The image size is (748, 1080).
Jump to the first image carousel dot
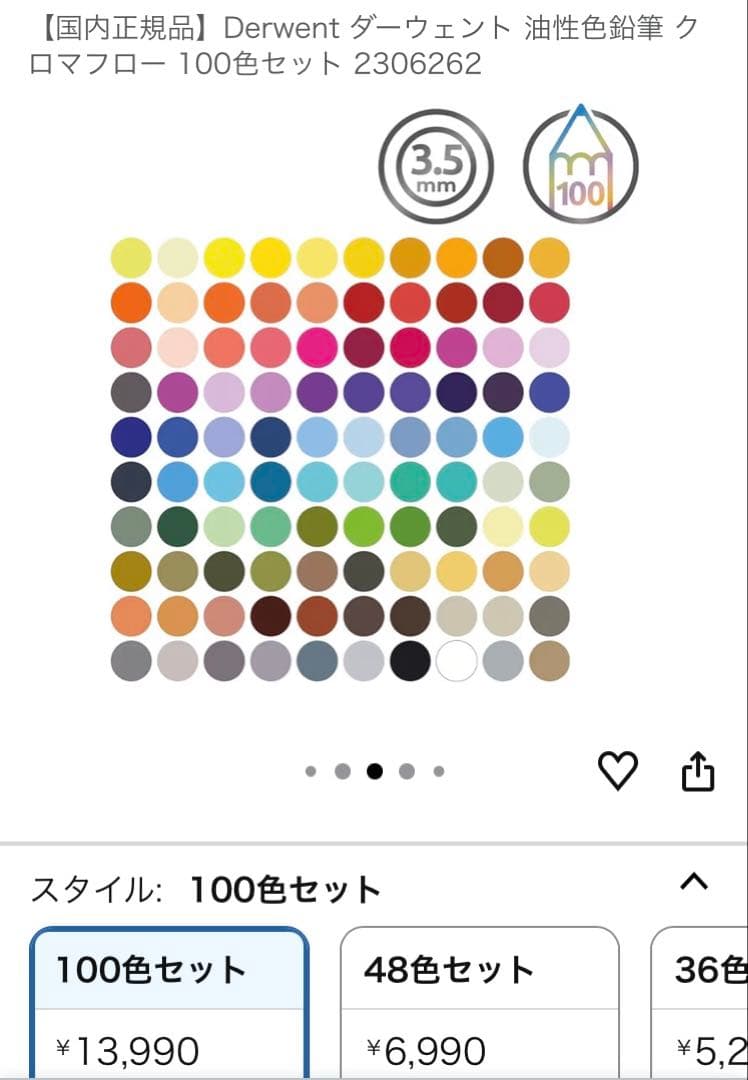coord(312,770)
